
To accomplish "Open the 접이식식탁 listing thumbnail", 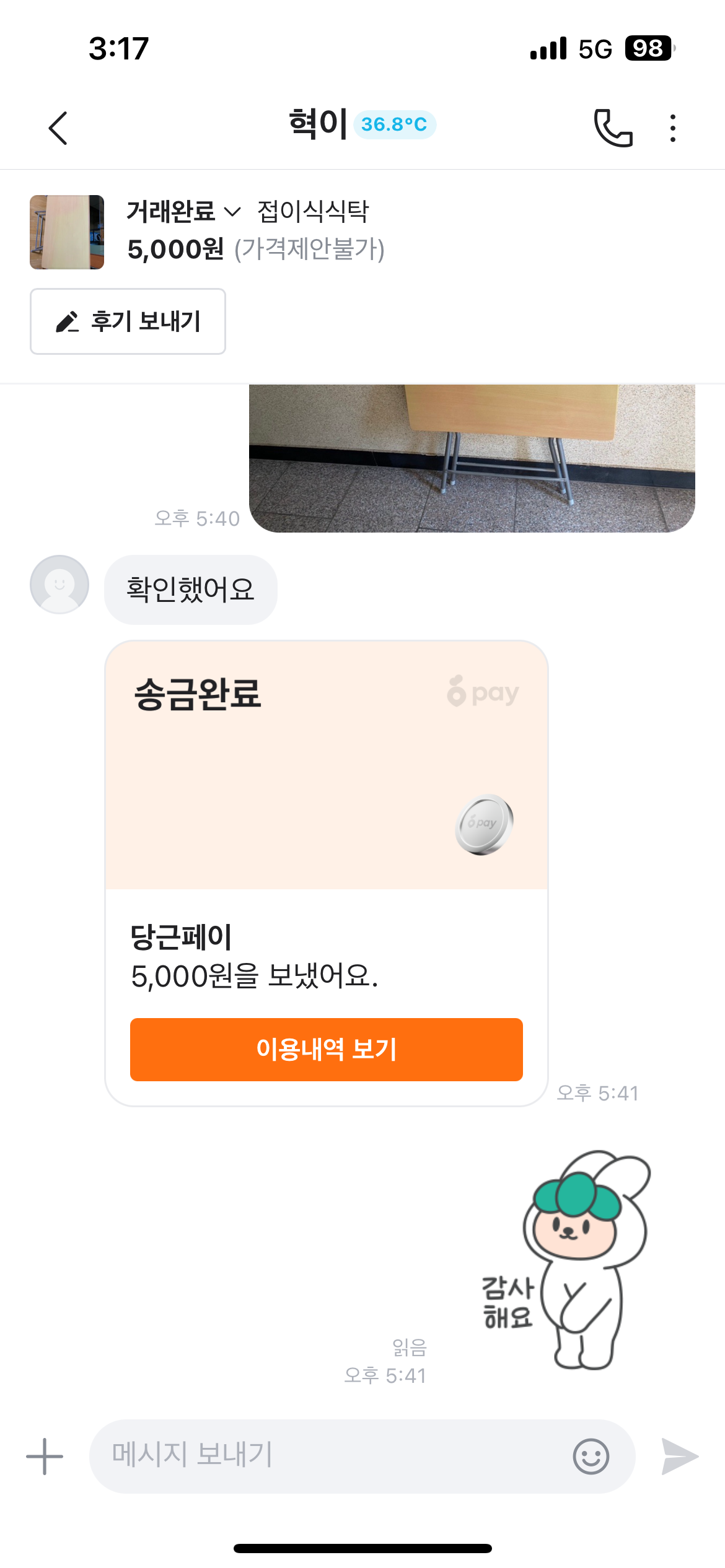I will (67, 232).
